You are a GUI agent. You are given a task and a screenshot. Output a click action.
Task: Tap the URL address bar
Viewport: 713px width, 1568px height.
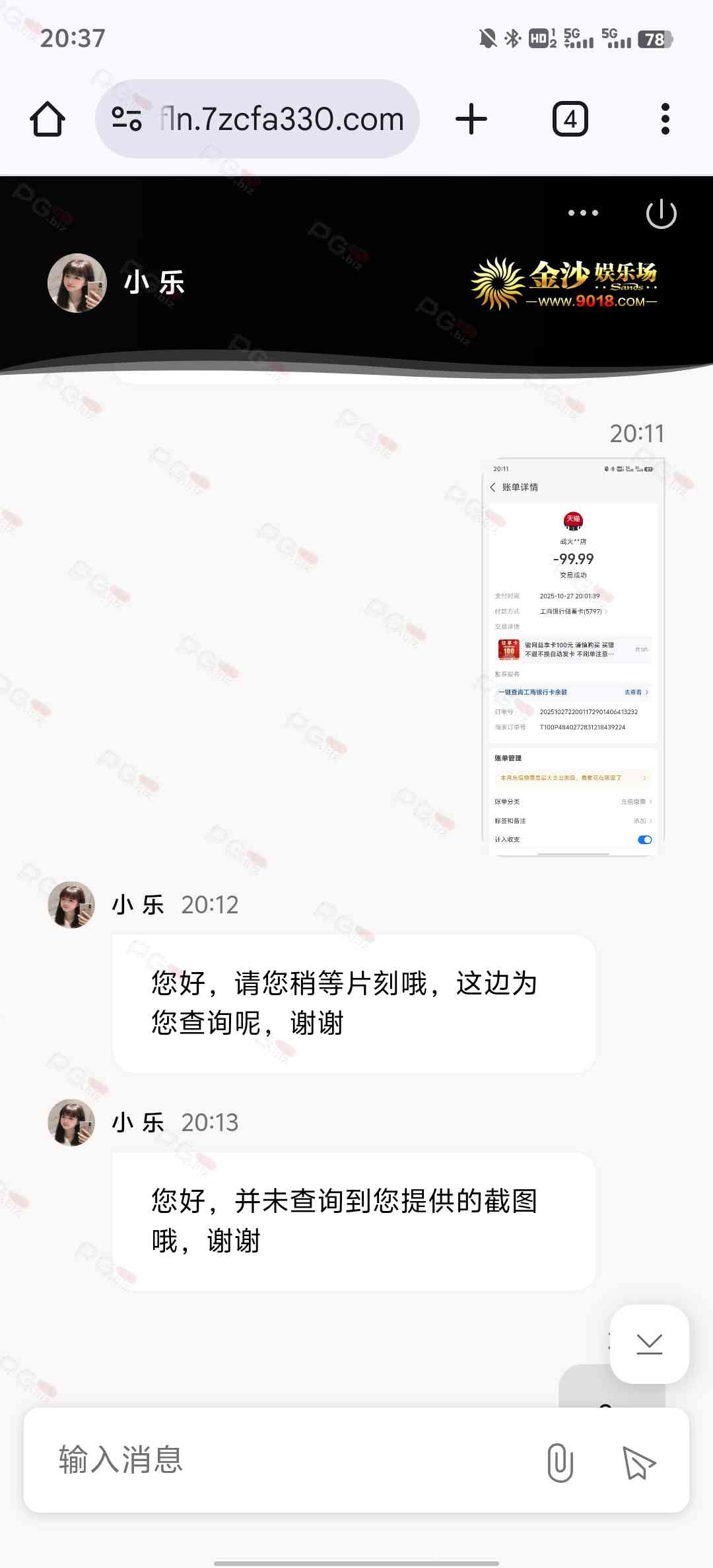[281, 119]
